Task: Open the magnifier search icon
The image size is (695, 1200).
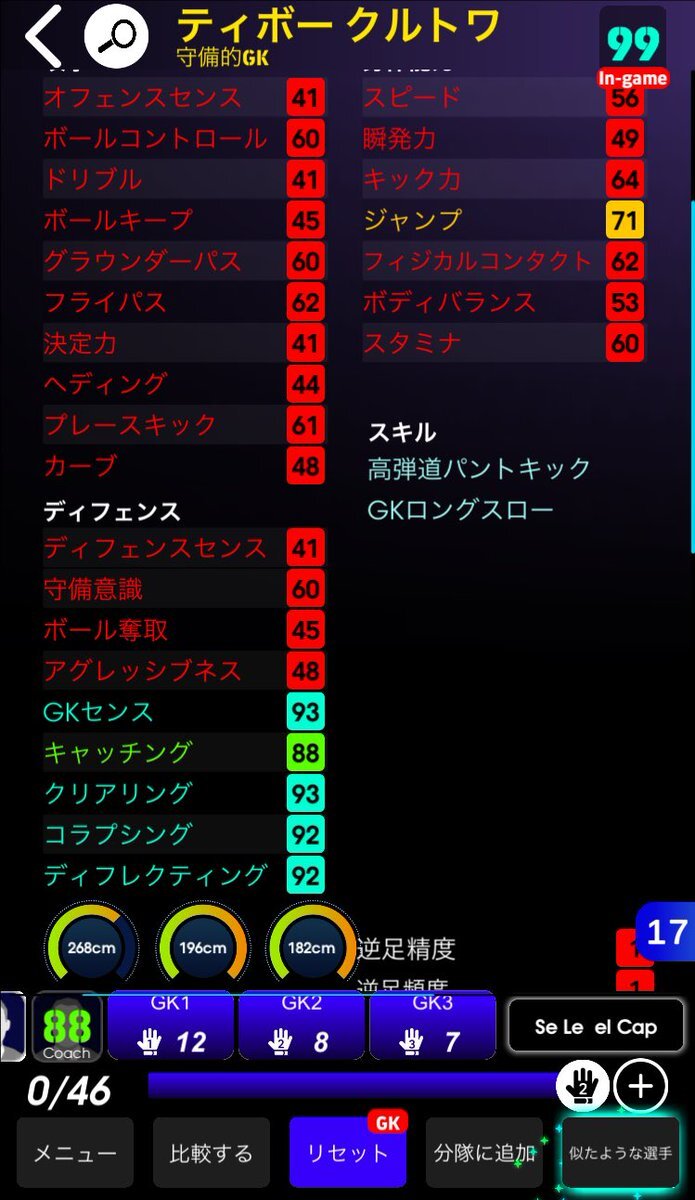Action: (x=116, y=36)
